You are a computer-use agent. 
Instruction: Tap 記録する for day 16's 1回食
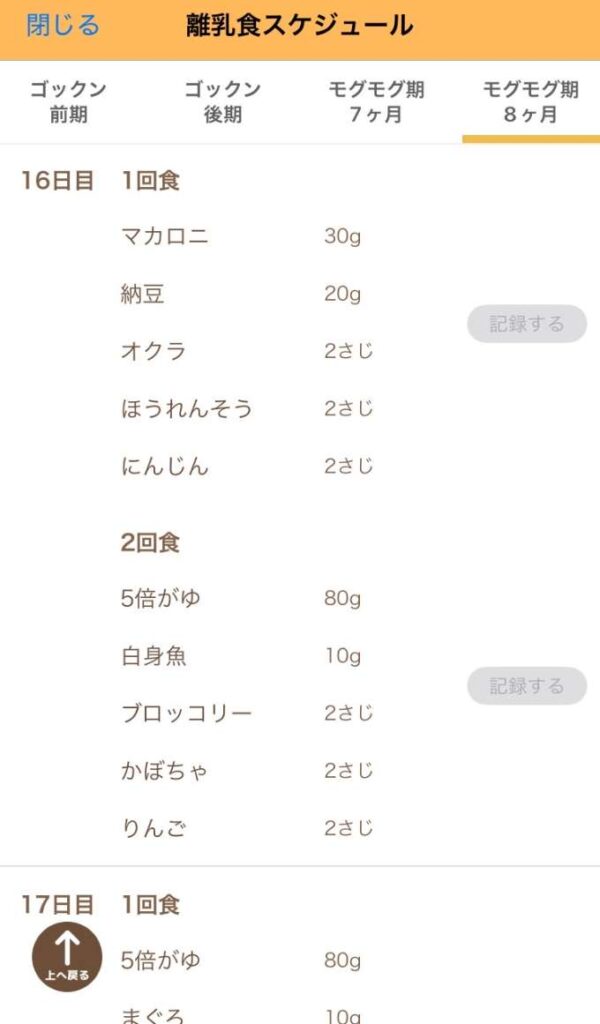pyautogui.click(x=527, y=323)
